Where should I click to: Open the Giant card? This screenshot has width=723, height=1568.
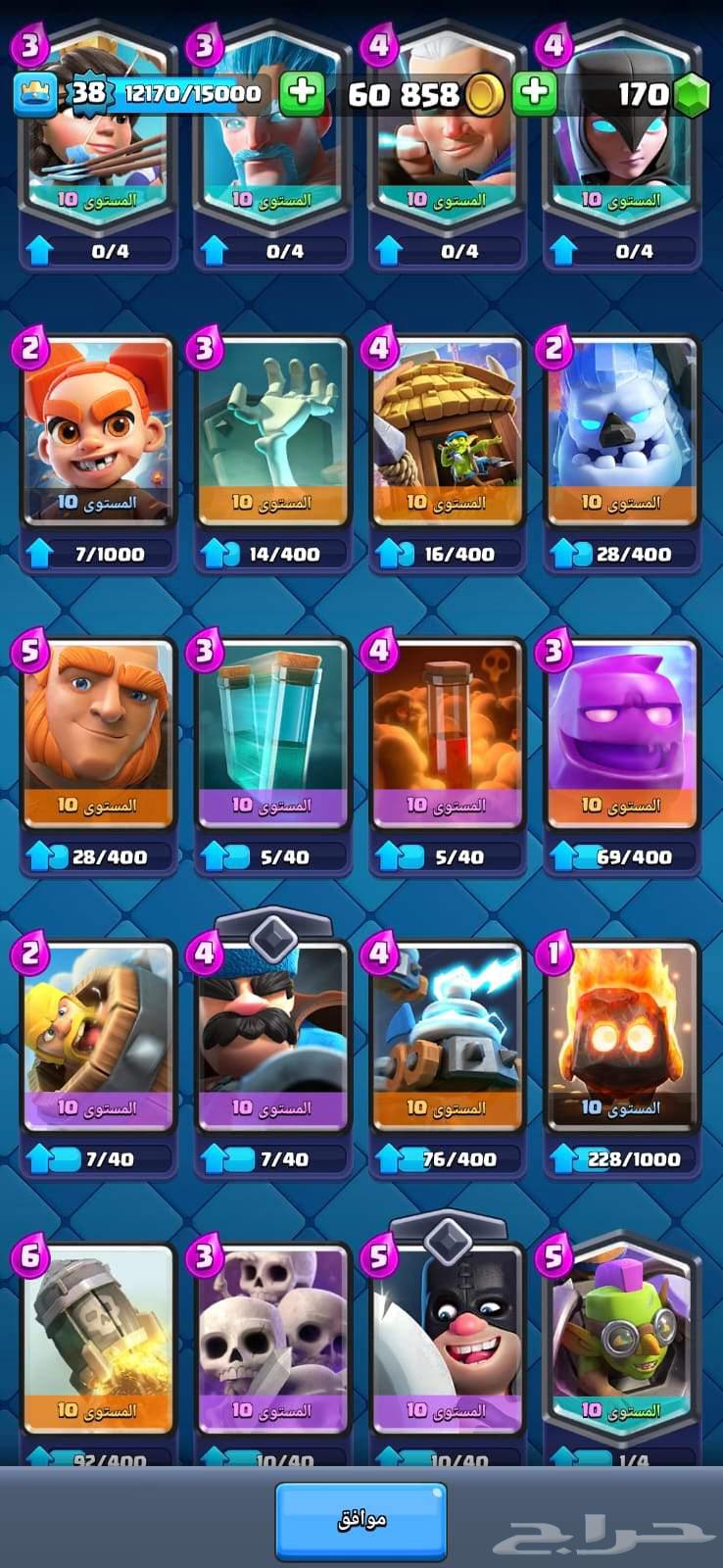[x=97, y=735]
